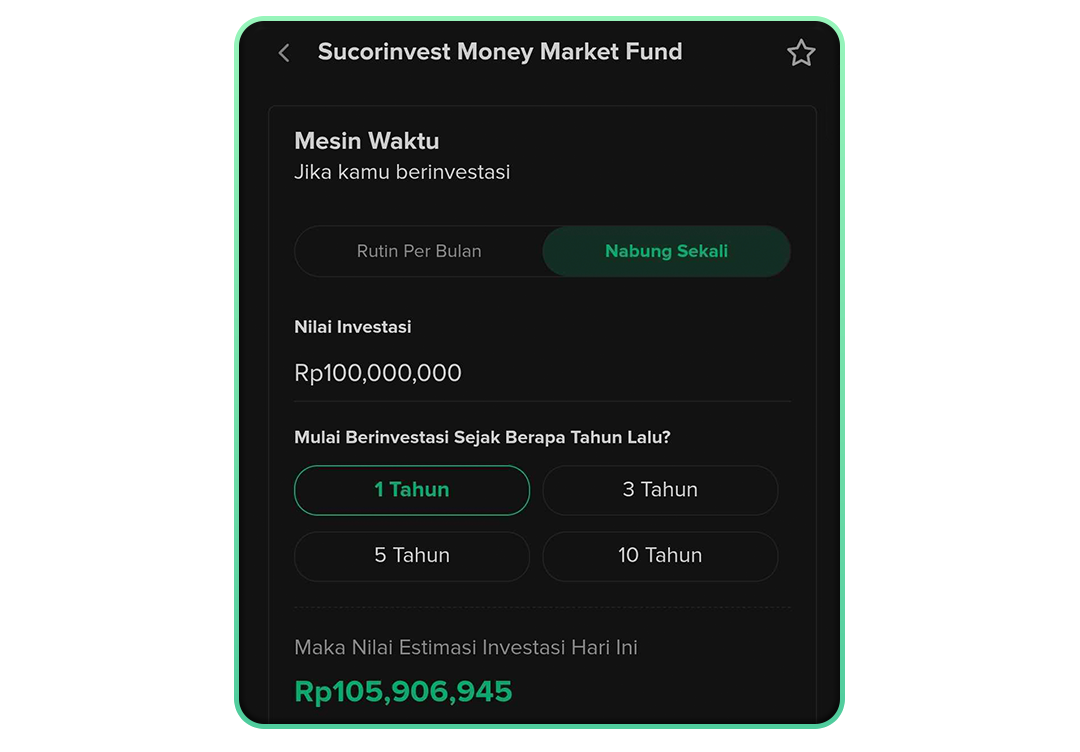Choose the 1 Tahun period
Image resolution: width=1080 pixels, height=752 pixels.
[412, 490]
